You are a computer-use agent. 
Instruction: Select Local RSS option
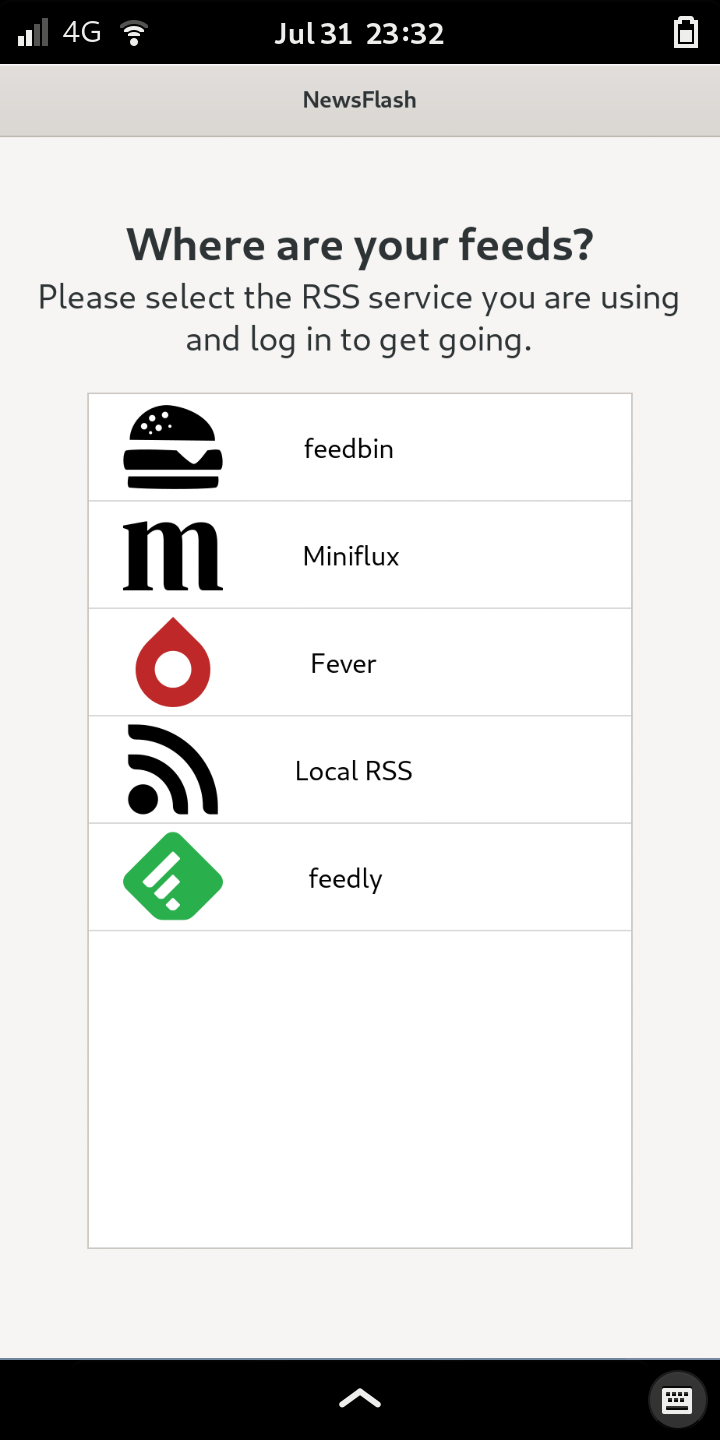click(x=360, y=770)
